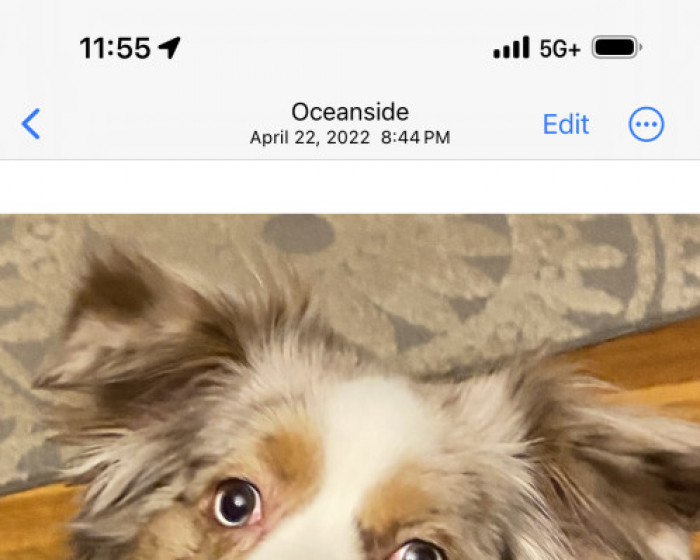Tap Edit to modify the photo
This screenshot has height=560, width=700.
click(x=565, y=124)
